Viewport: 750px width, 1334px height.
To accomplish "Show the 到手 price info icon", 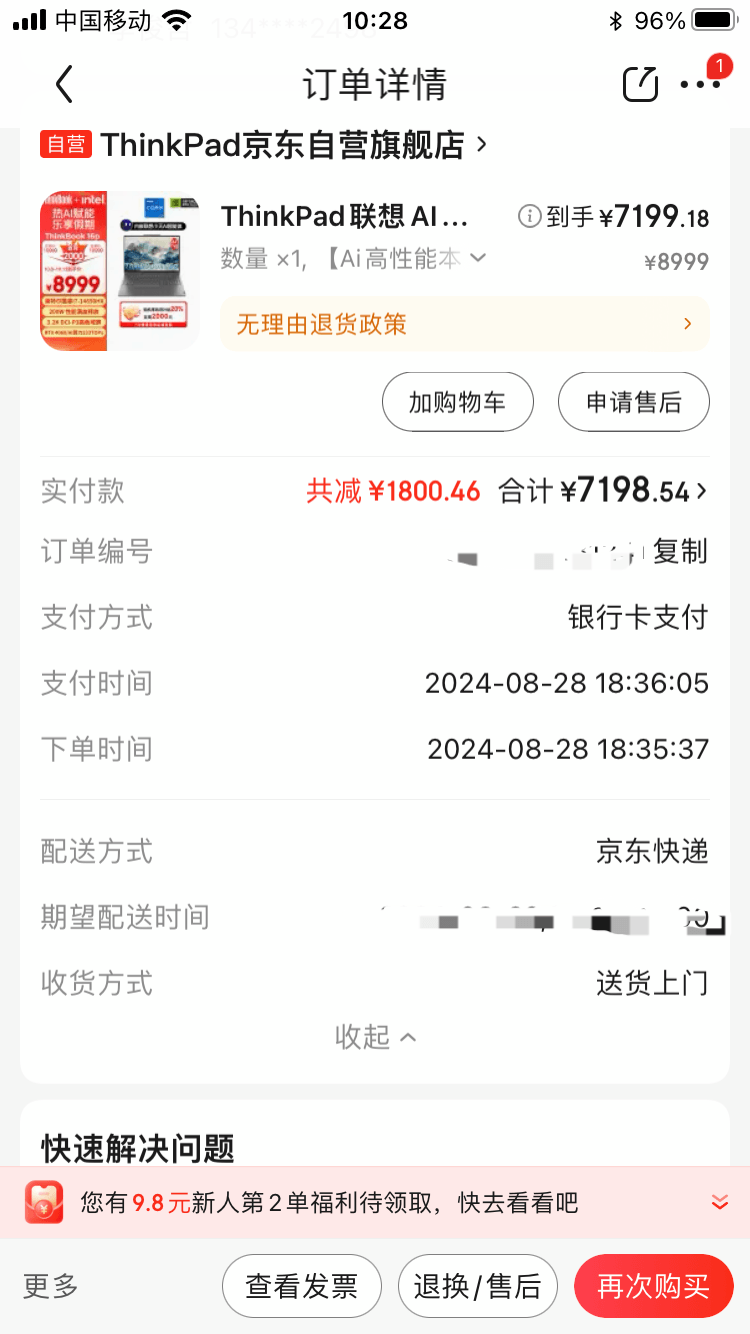I will 529,216.
